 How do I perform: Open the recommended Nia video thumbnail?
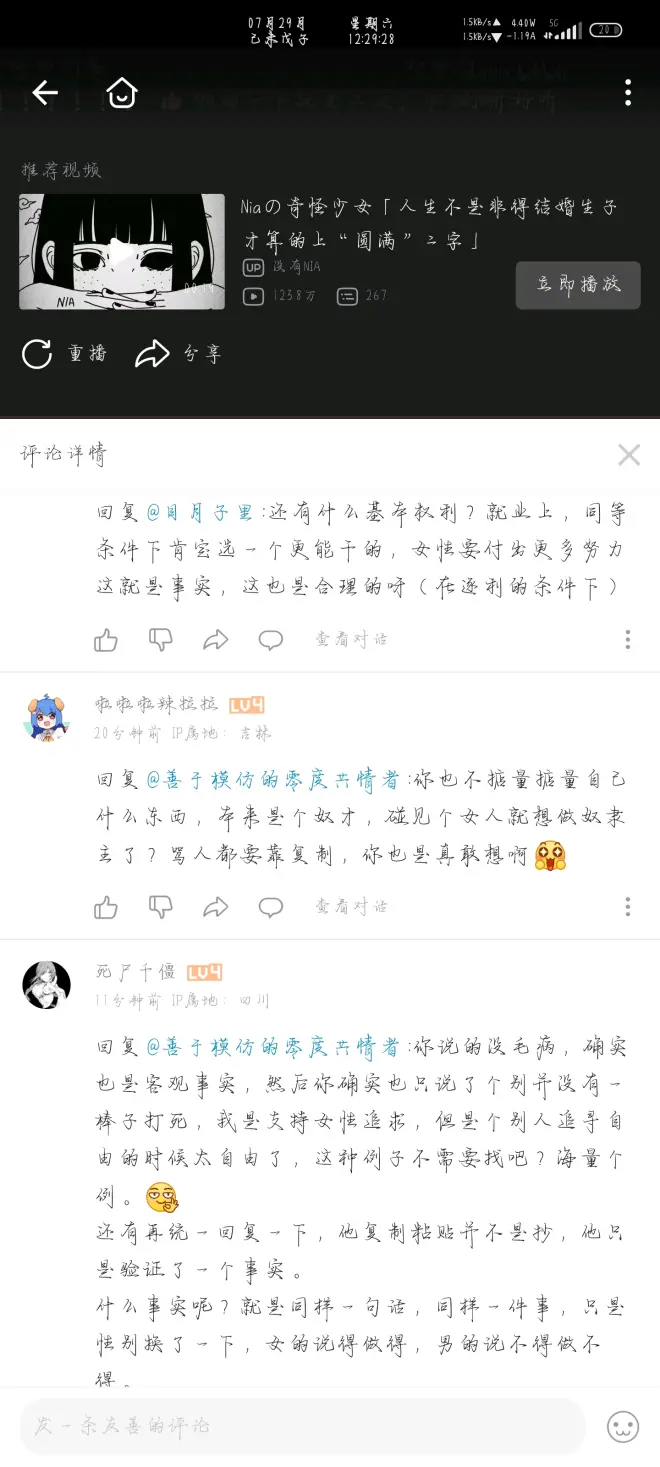[122, 251]
